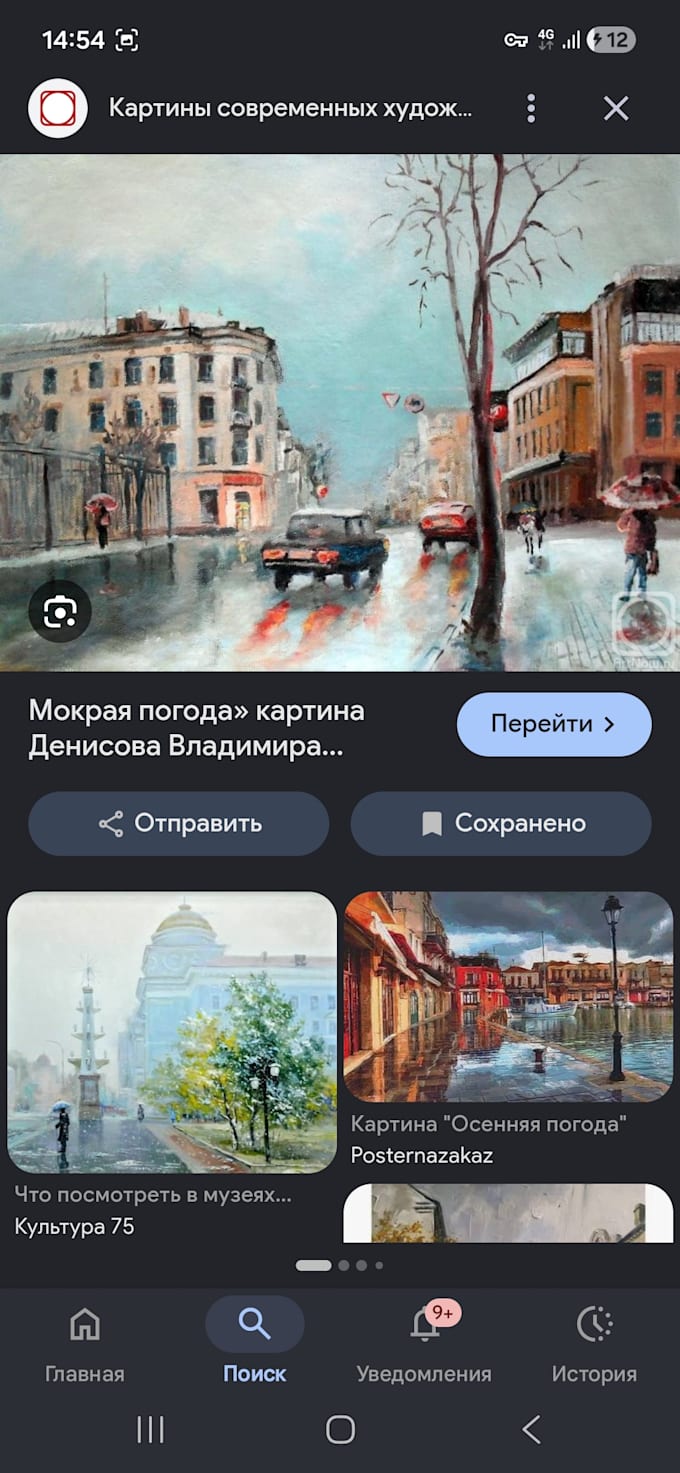
Task: Tap the system back button
Action: [531, 1430]
